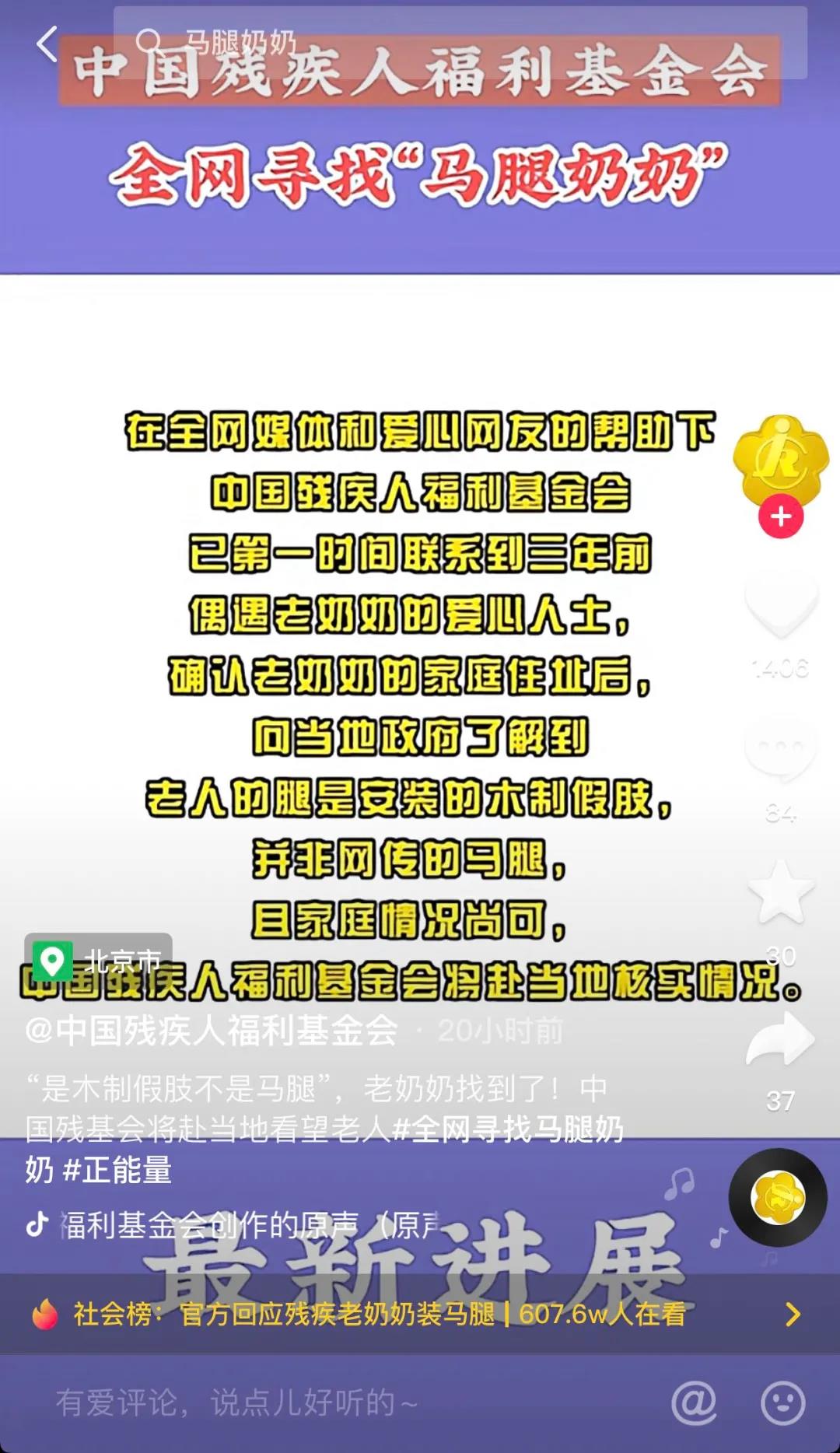The width and height of the screenshot is (840, 1453).
Task: Open @中国残疾人福利基金会 account name
Action: (x=212, y=1031)
